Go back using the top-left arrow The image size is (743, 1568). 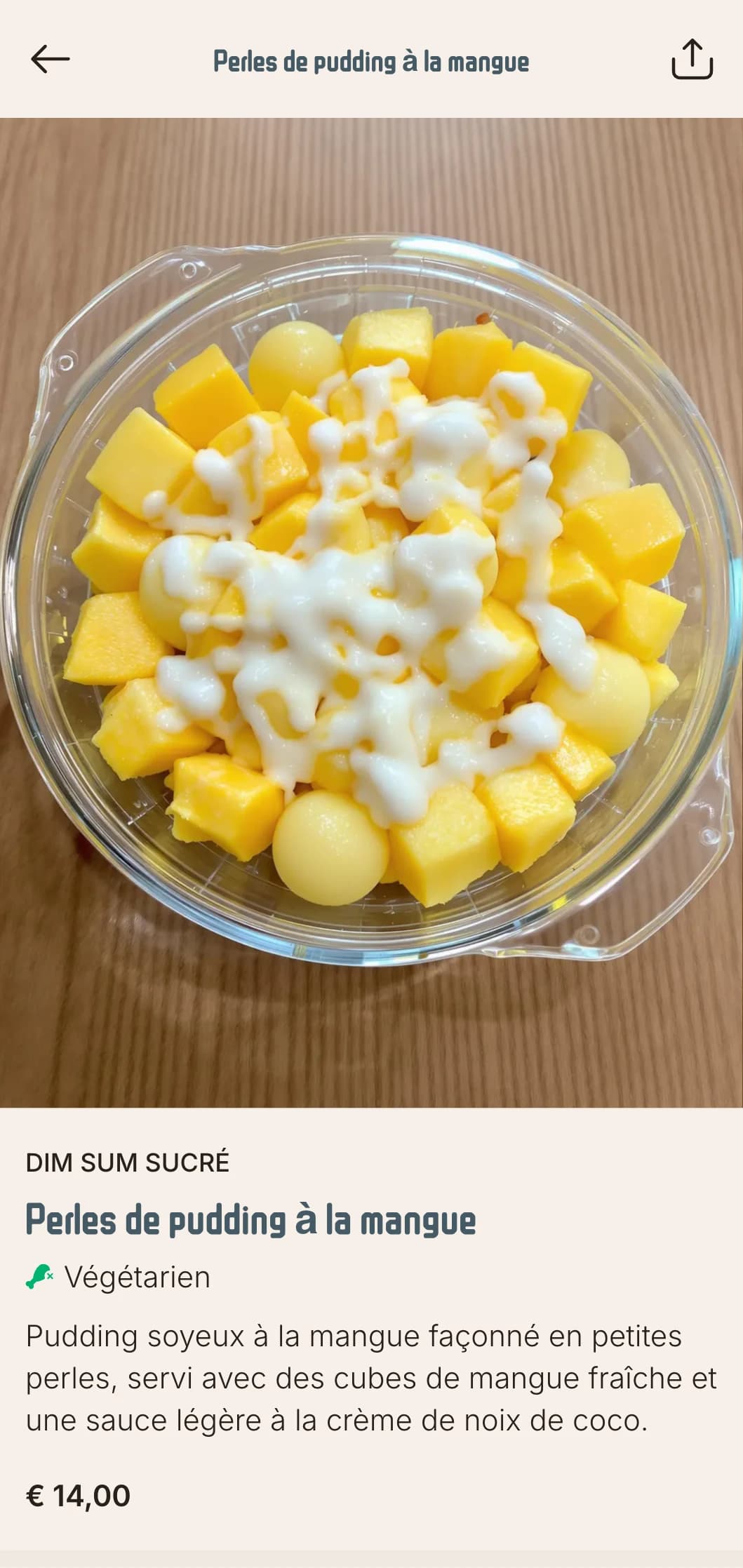coord(51,60)
